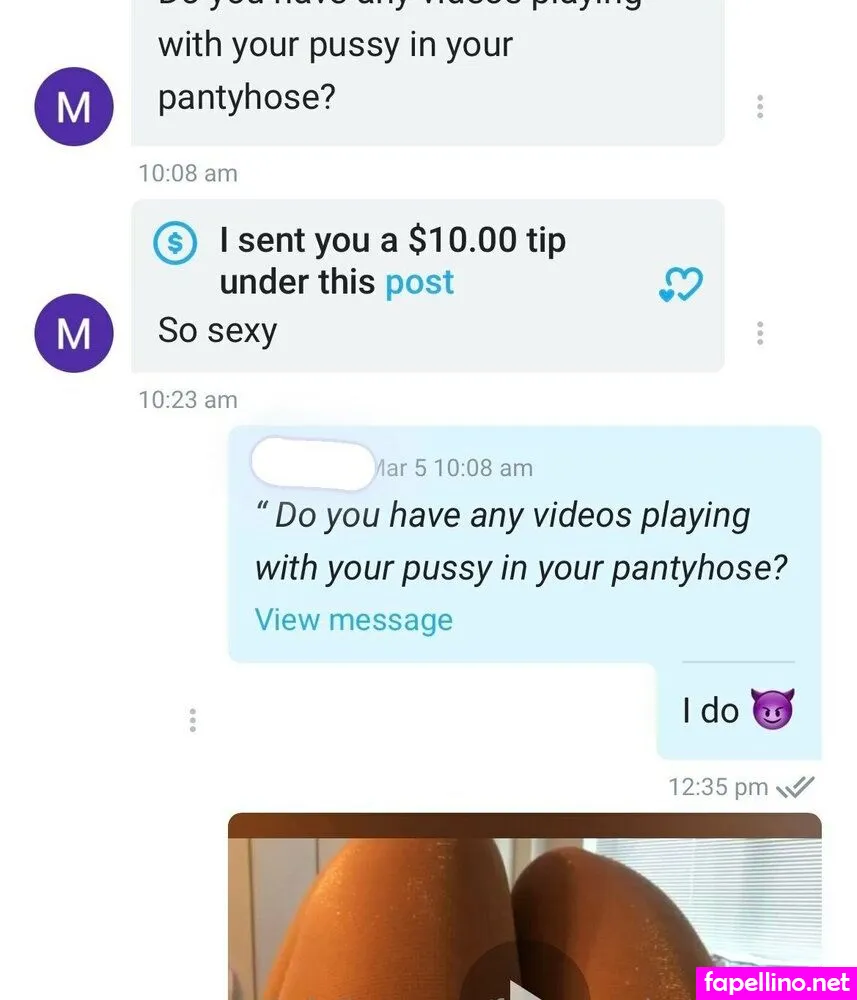Tap the heart icon on the $10.00 tip message
Screen dimensions: 857x1000
point(681,285)
